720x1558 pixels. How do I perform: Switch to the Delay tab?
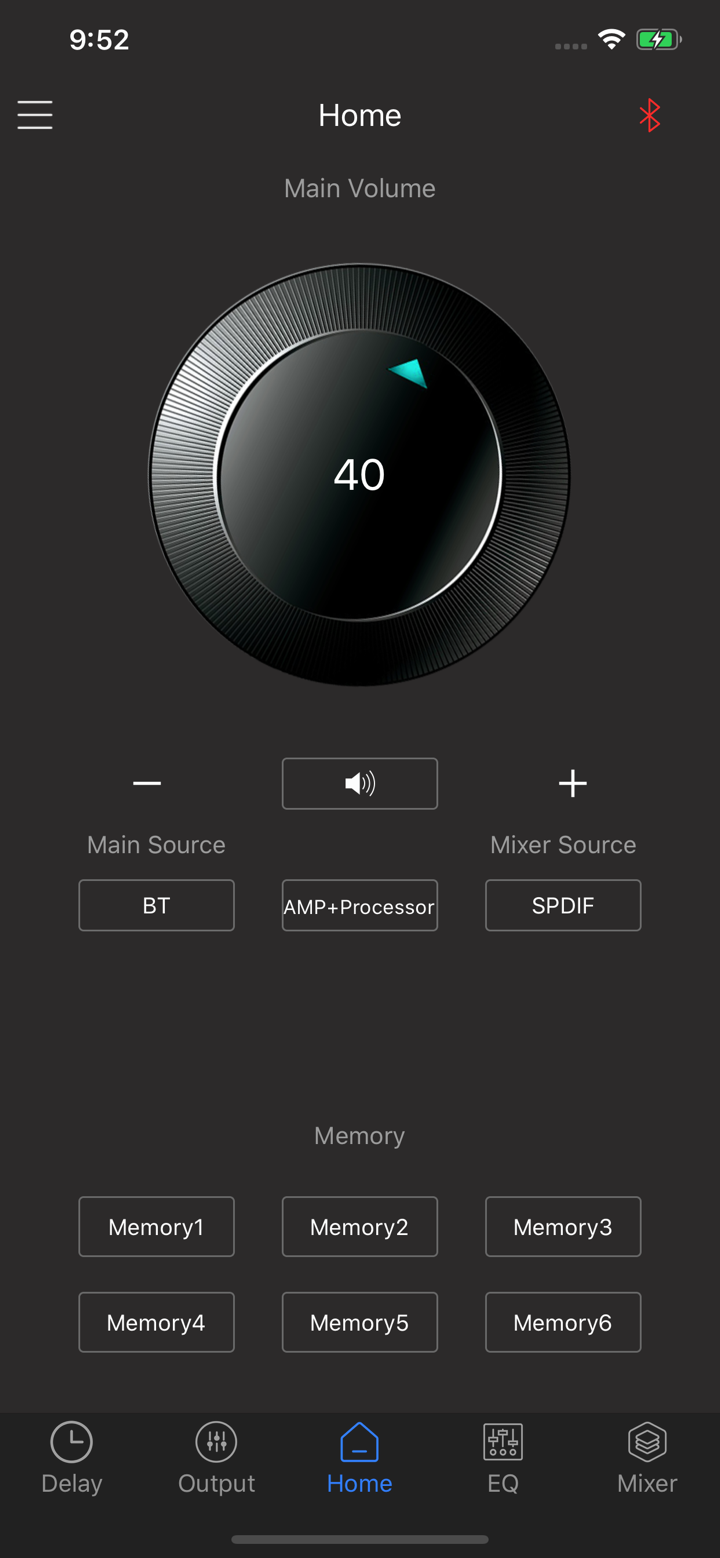pyautogui.click(x=71, y=1458)
